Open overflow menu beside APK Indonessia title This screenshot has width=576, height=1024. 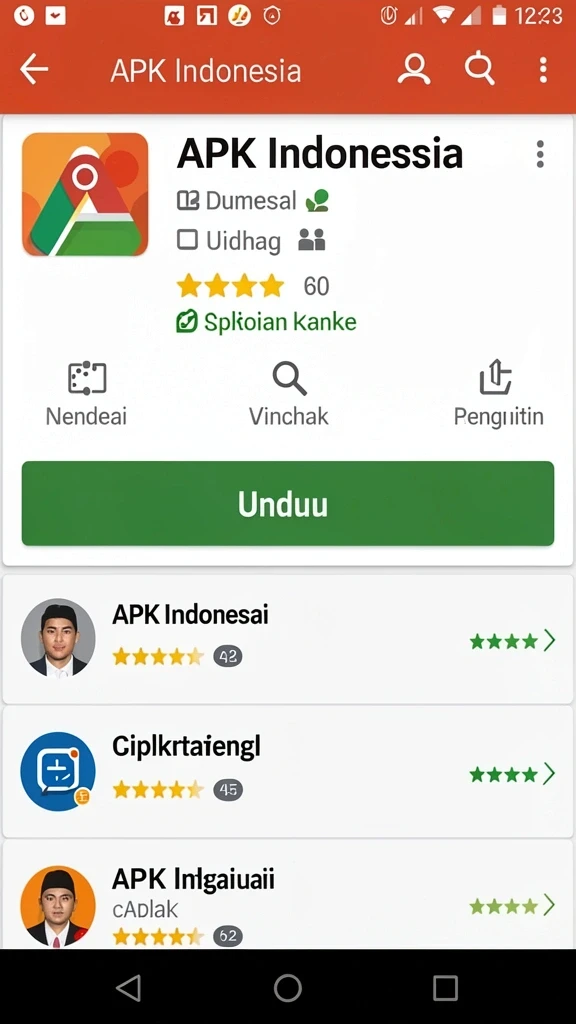tap(539, 154)
